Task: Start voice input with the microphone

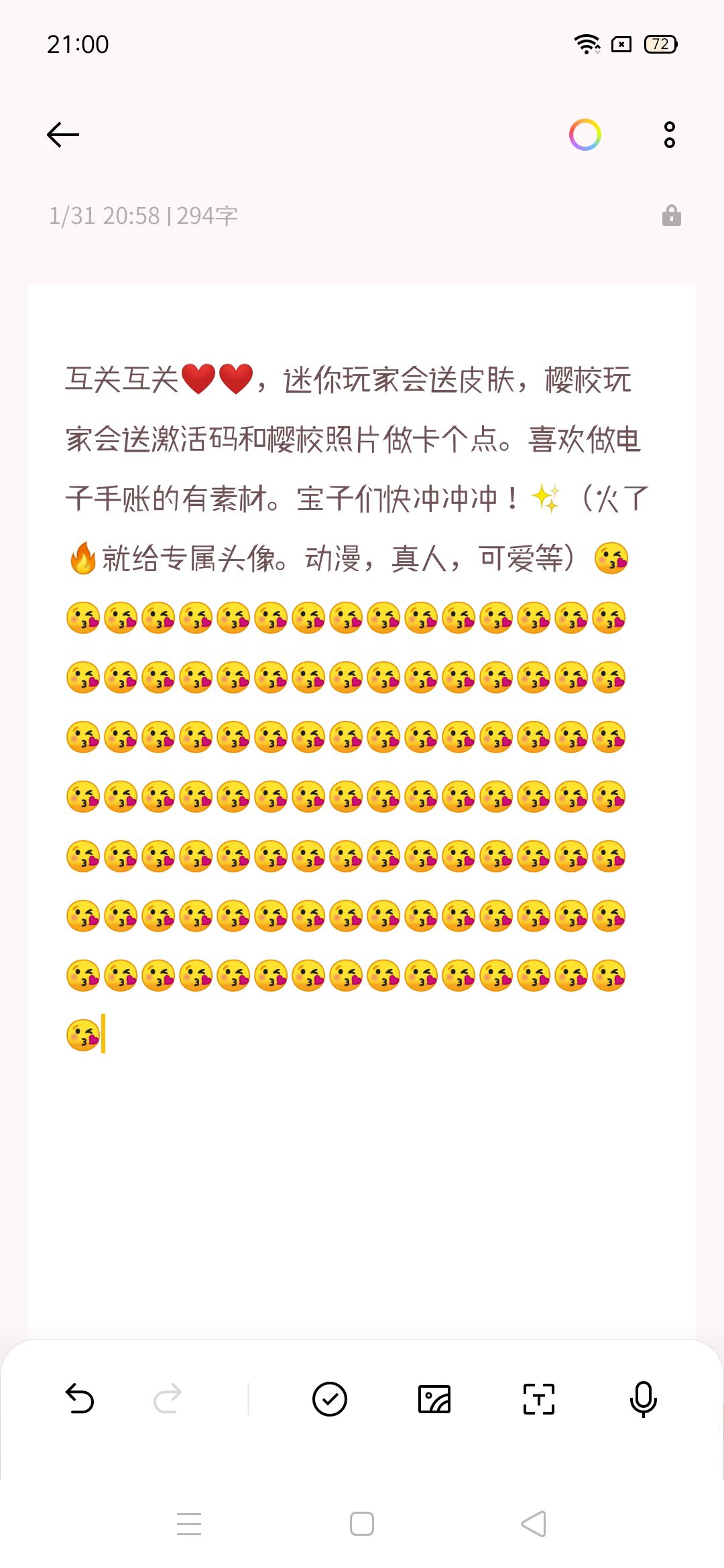Action: coord(644,1398)
